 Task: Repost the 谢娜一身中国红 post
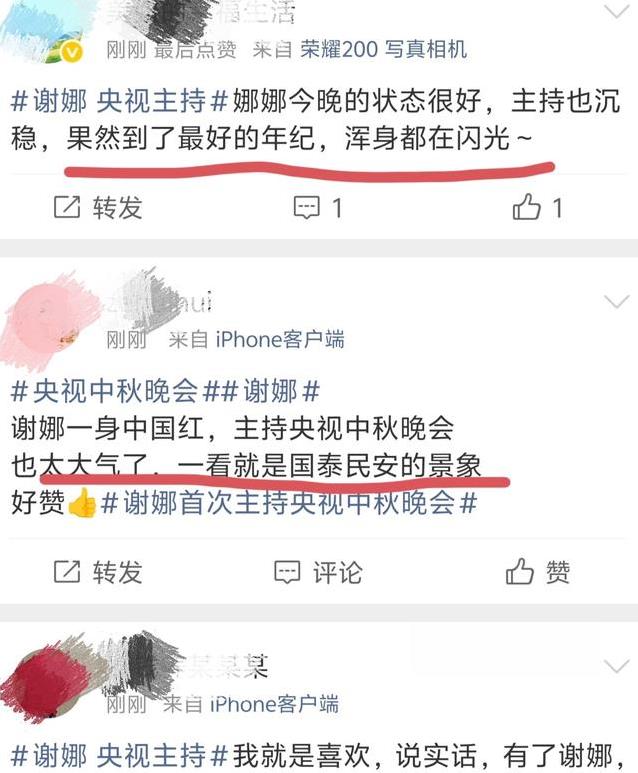coord(97,572)
